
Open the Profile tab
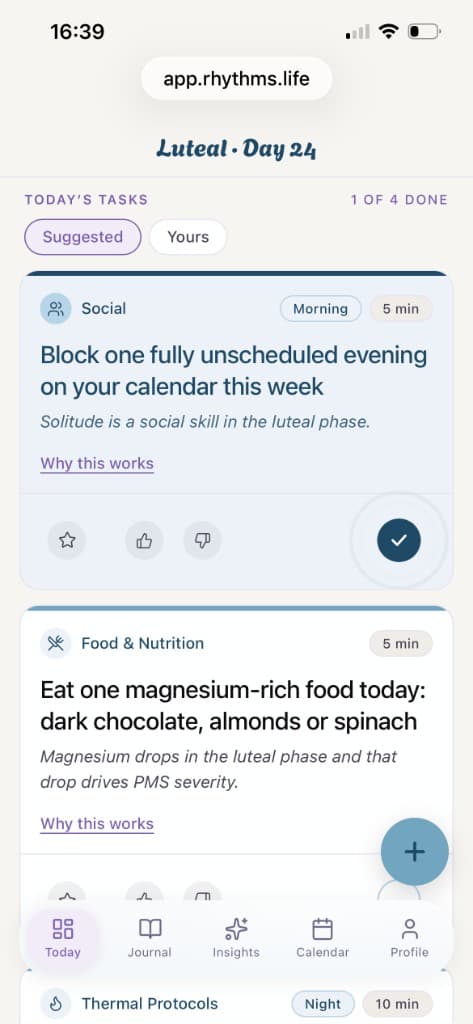410,938
